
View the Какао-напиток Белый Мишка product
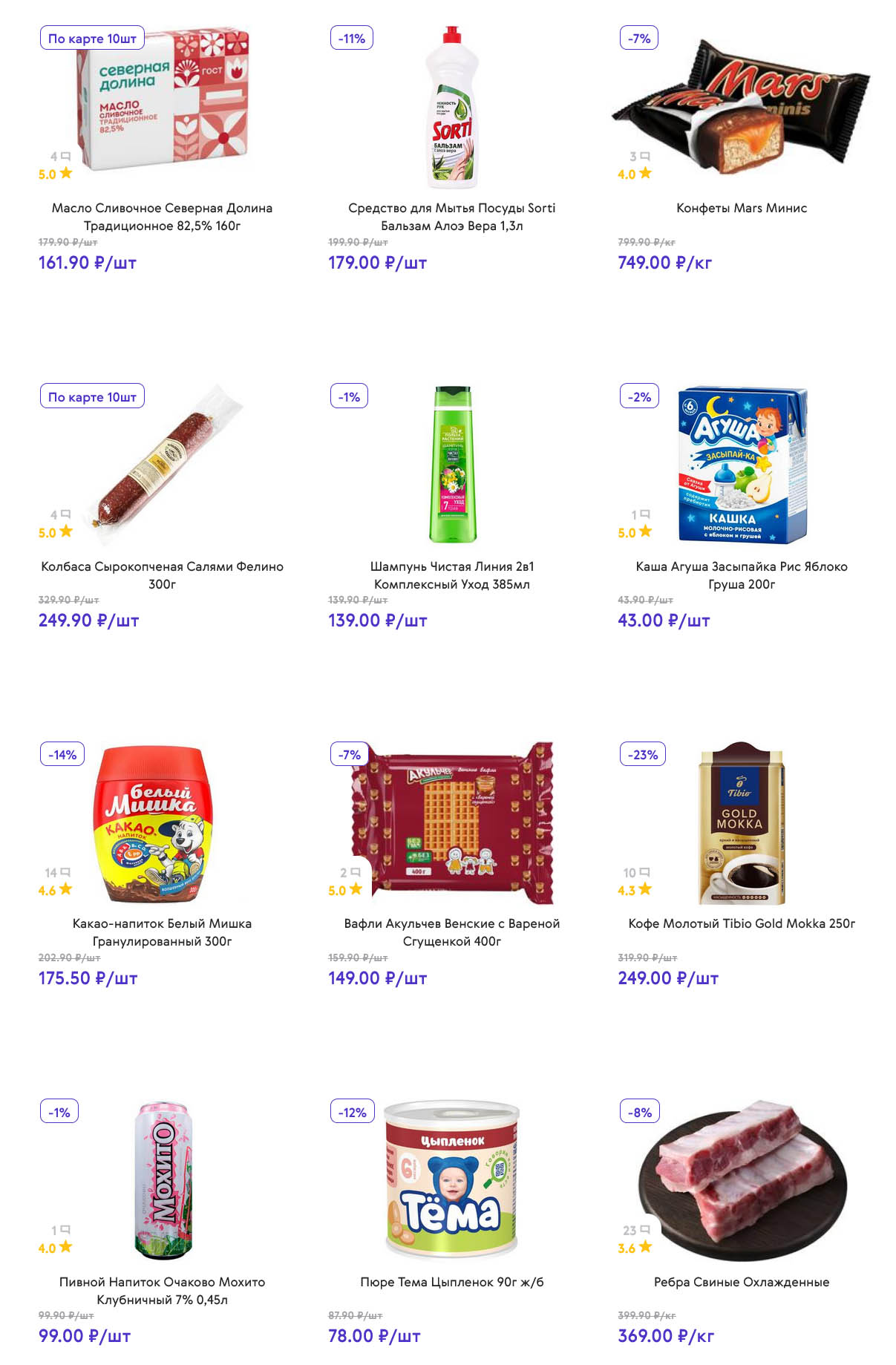coord(162,932)
